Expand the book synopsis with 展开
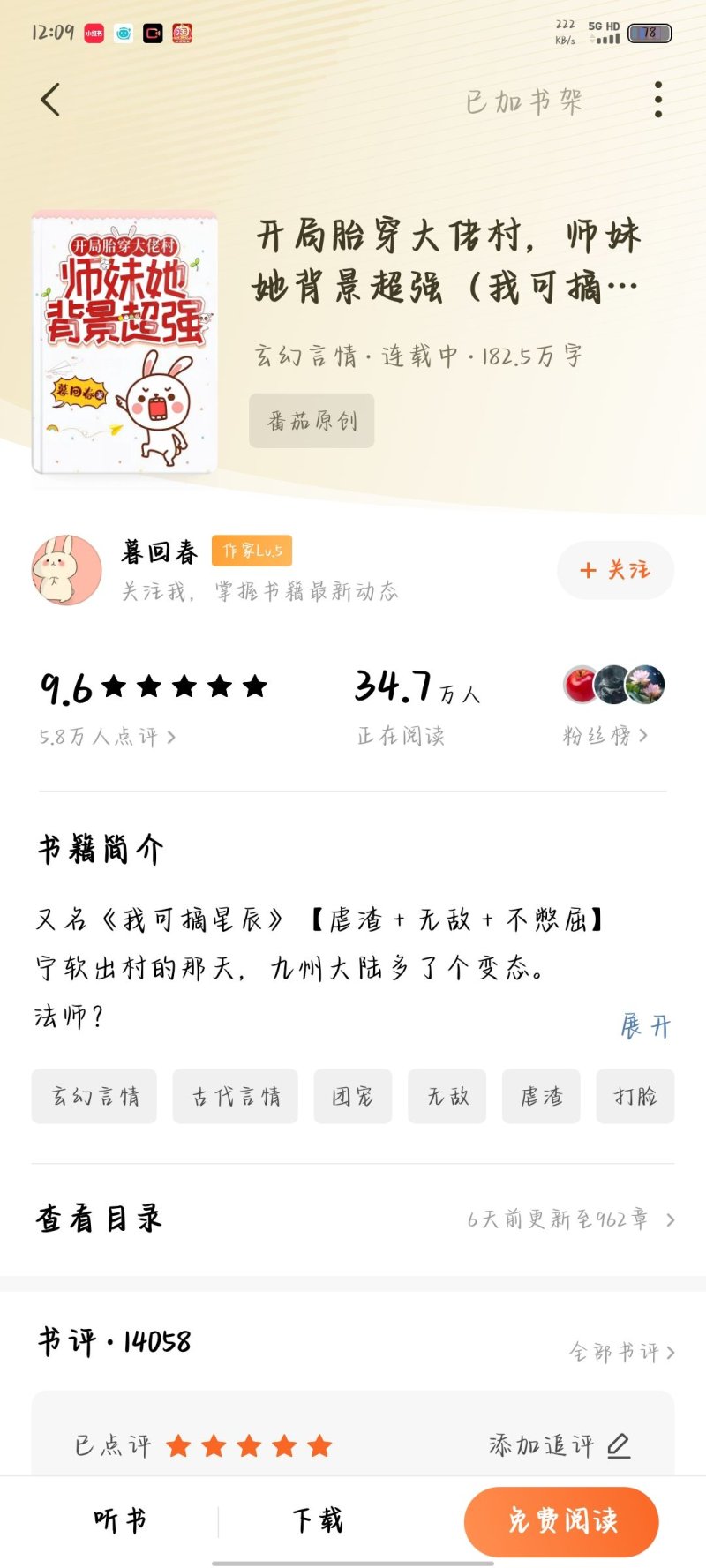Viewport: 706px width, 1568px height. point(645,1026)
